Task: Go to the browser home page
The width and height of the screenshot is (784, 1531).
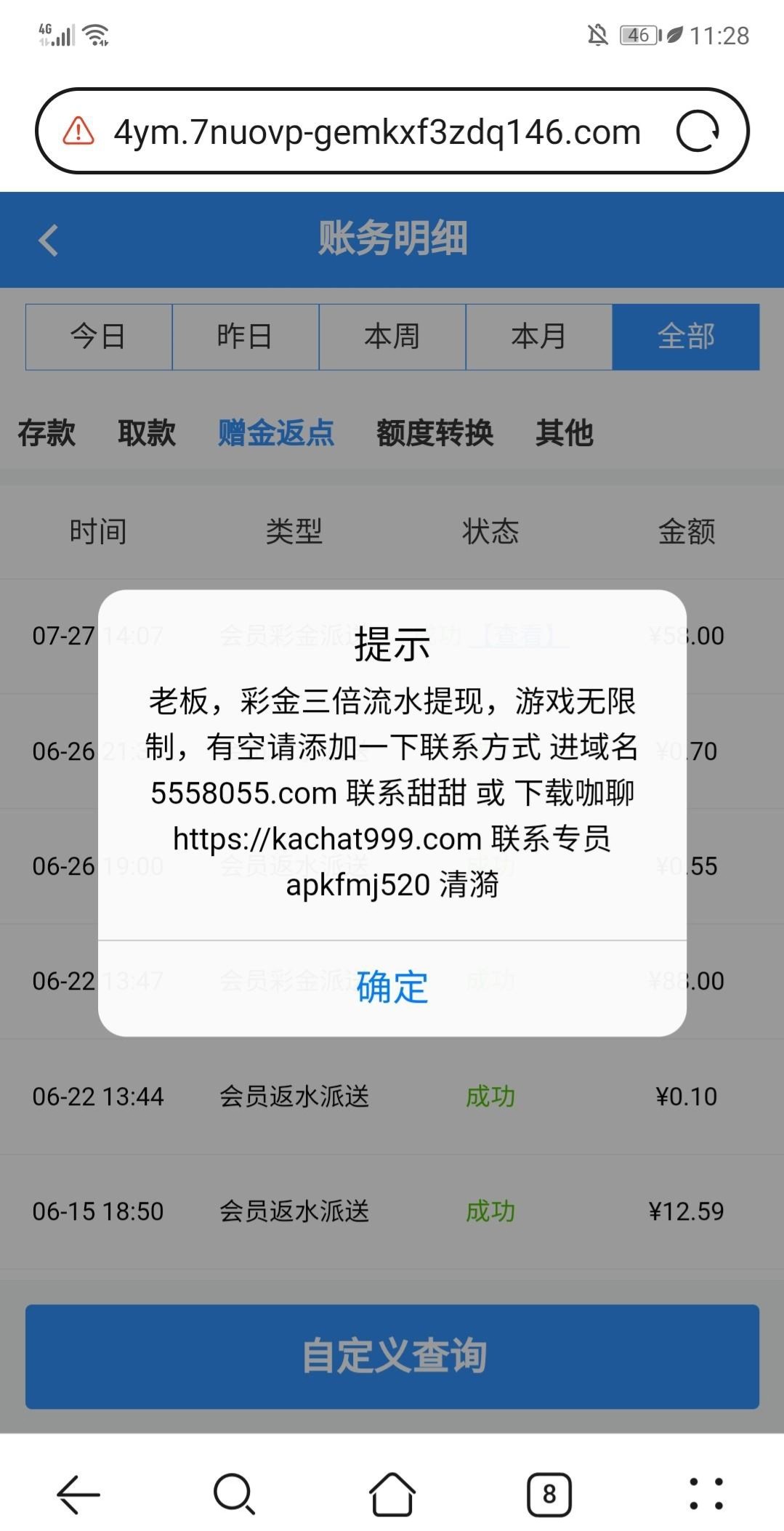Action: [392, 1495]
